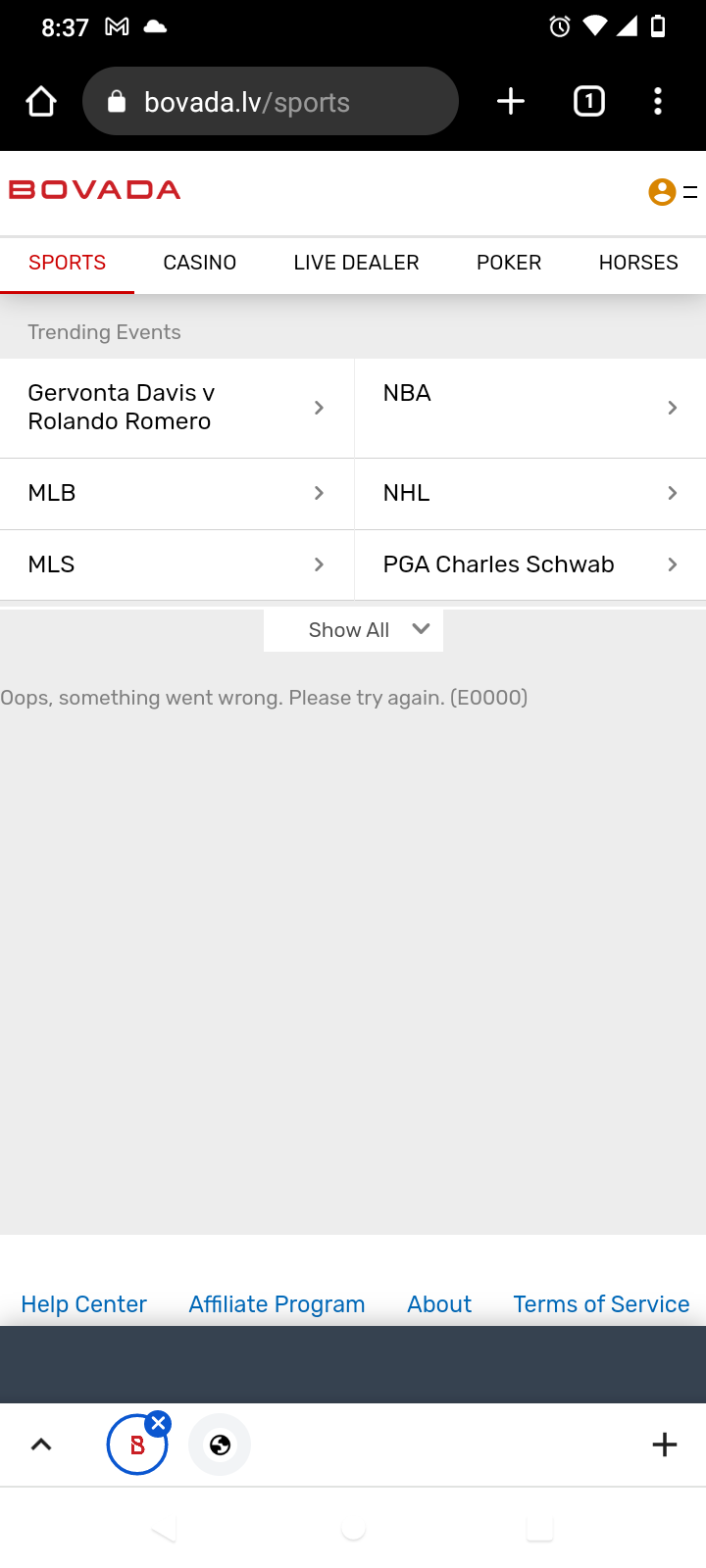Switch to the Casino tab
The width and height of the screenshot is (706, 1568).
click(200, 263)
